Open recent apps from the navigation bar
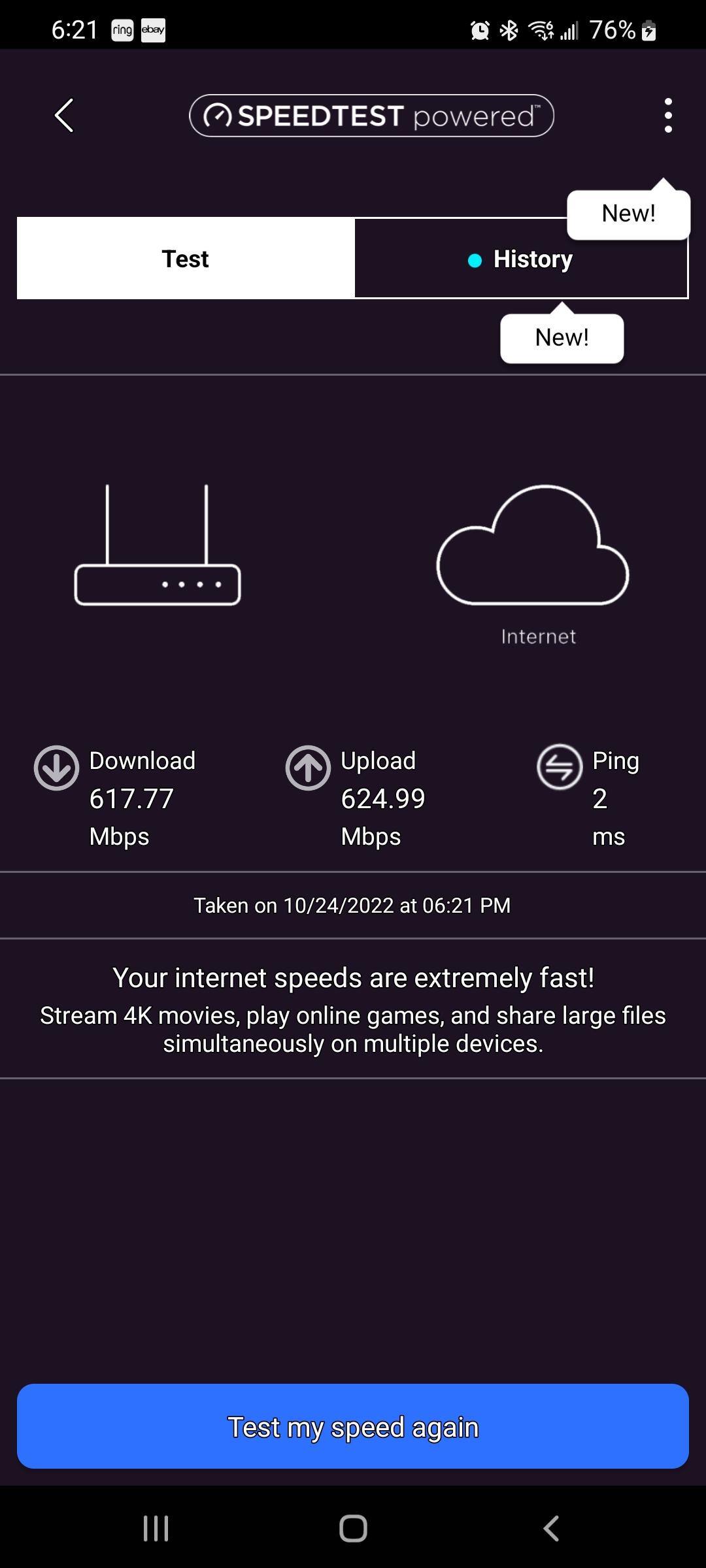Viewport: 706px width, 1568px height. coord(156,1528)
